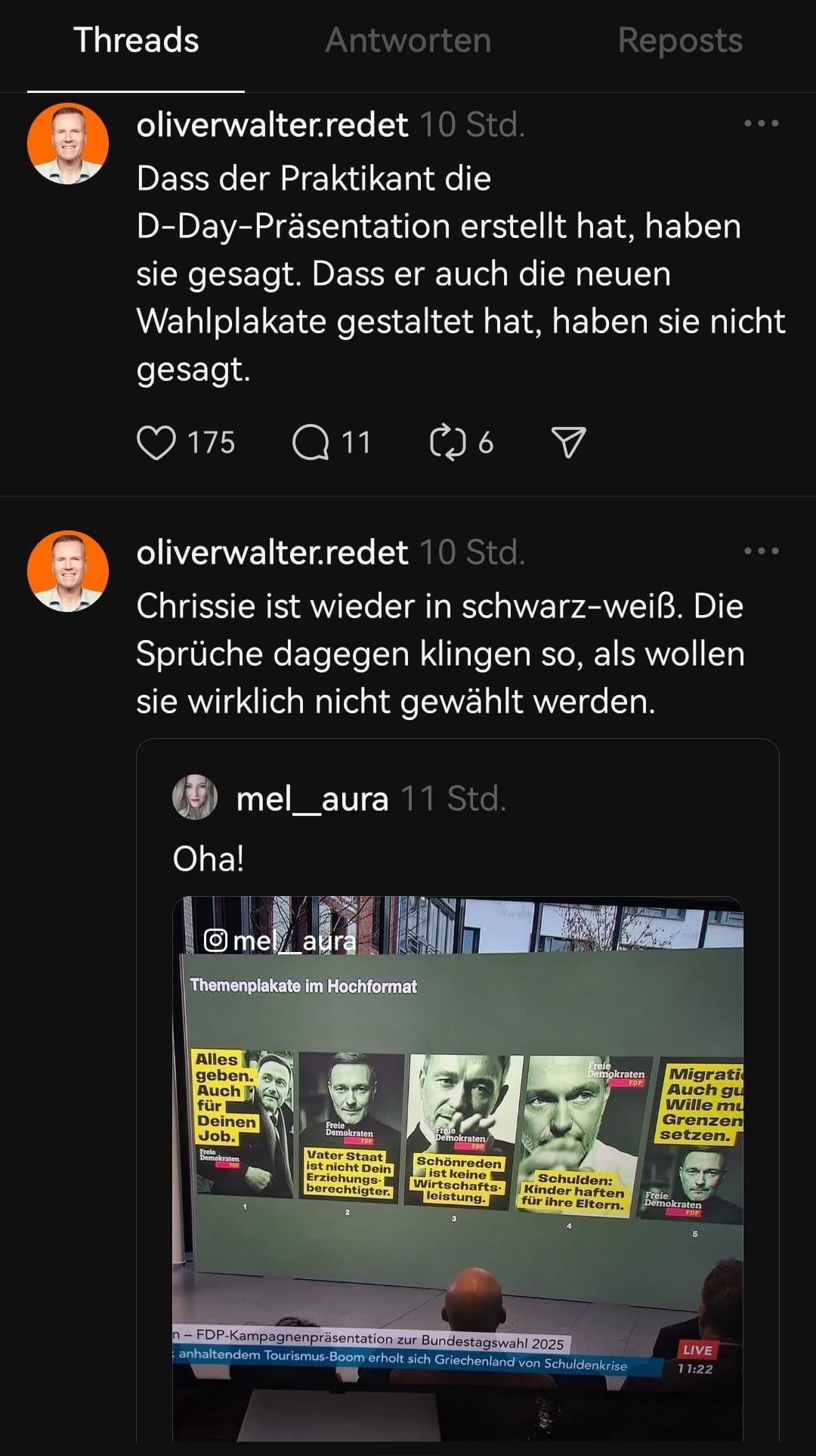Viewport: 816px width, 1456px height.
Task: Open oliverwalter.redet profile from the Chrissie post
Action: 272,552
